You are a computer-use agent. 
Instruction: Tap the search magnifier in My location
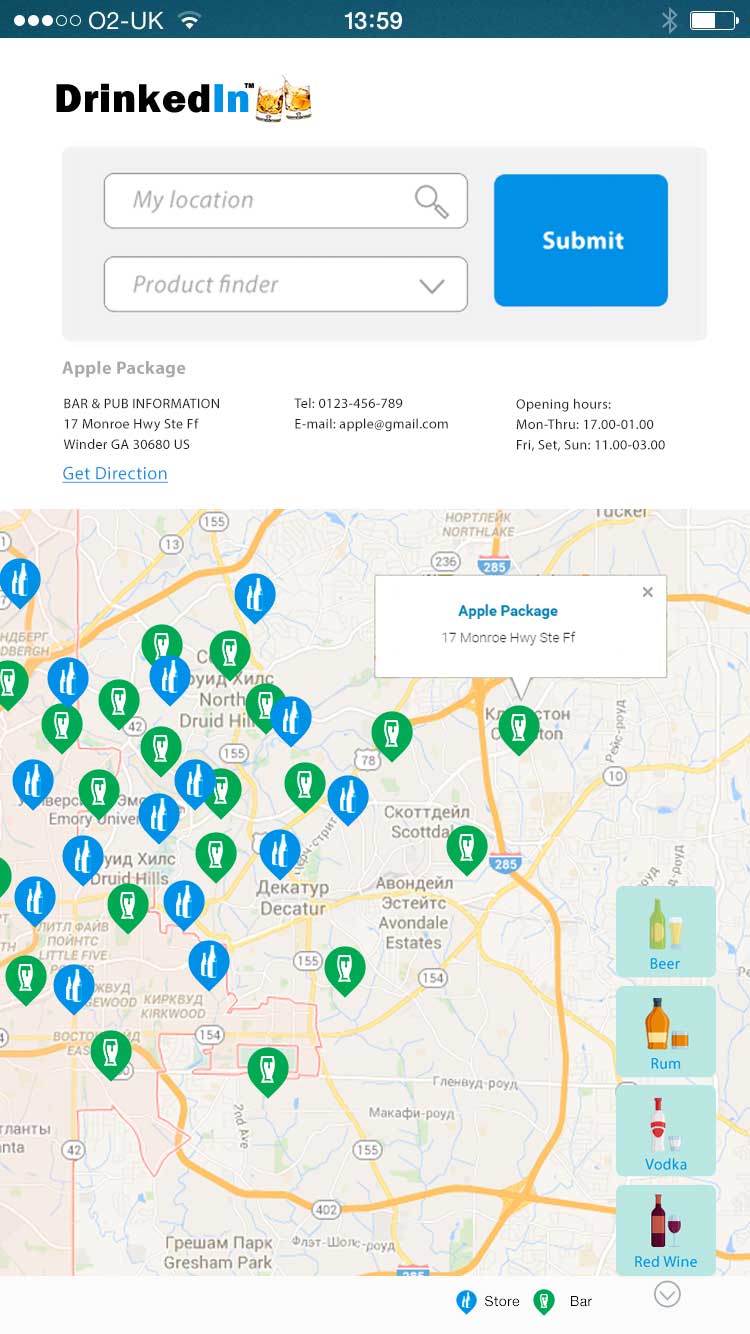431,201
